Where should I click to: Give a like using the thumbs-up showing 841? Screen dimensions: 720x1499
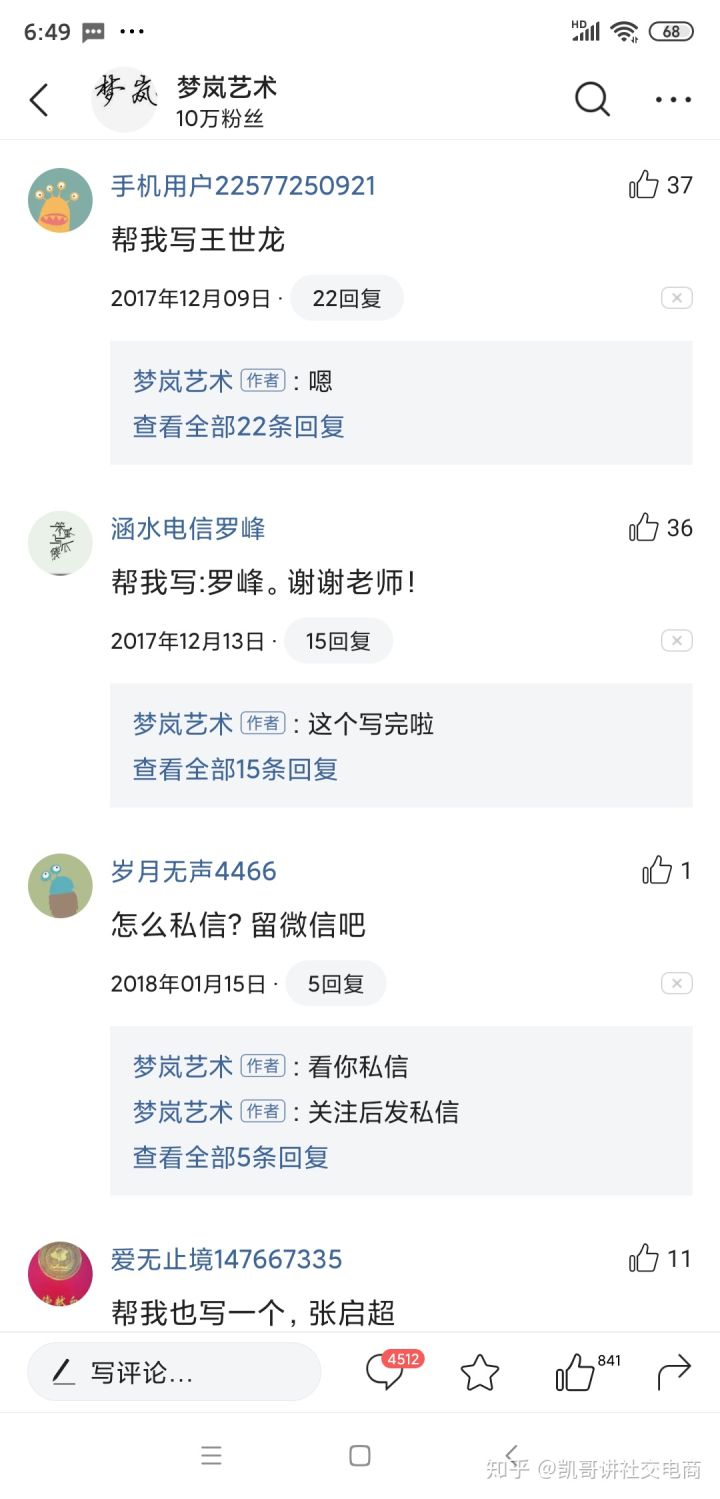573,1372
